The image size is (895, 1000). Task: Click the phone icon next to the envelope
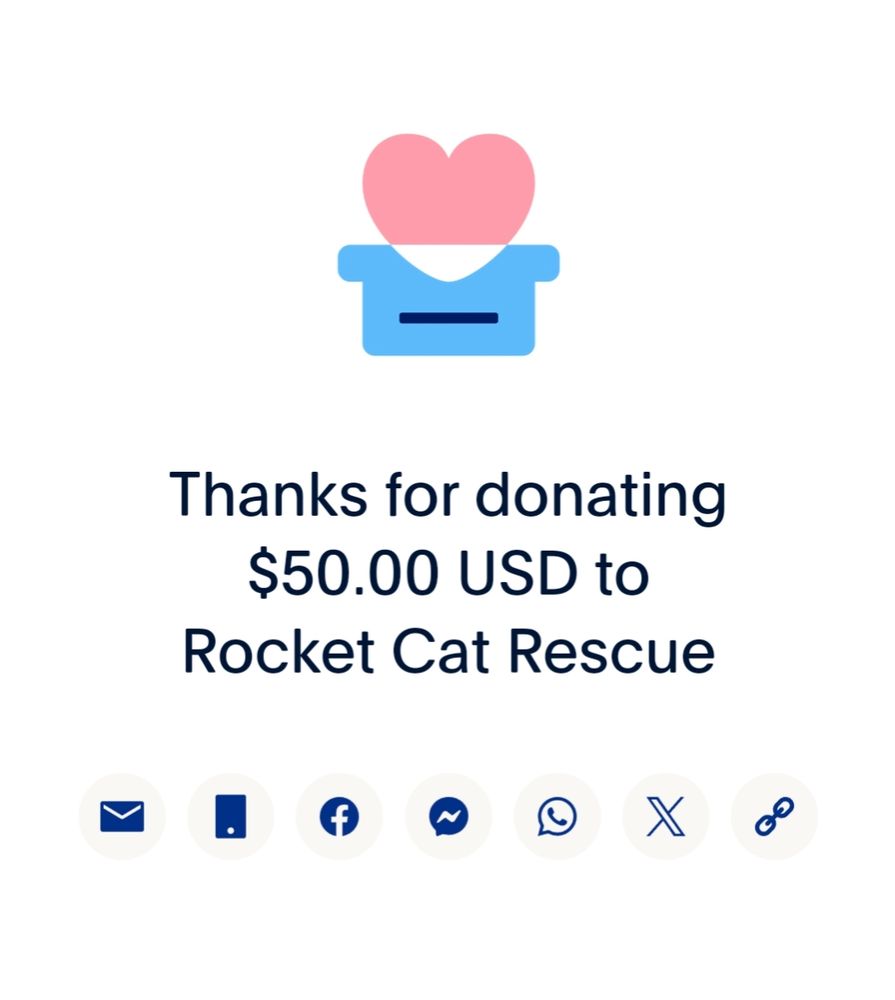pyautogui.click(x=231, y=817)
